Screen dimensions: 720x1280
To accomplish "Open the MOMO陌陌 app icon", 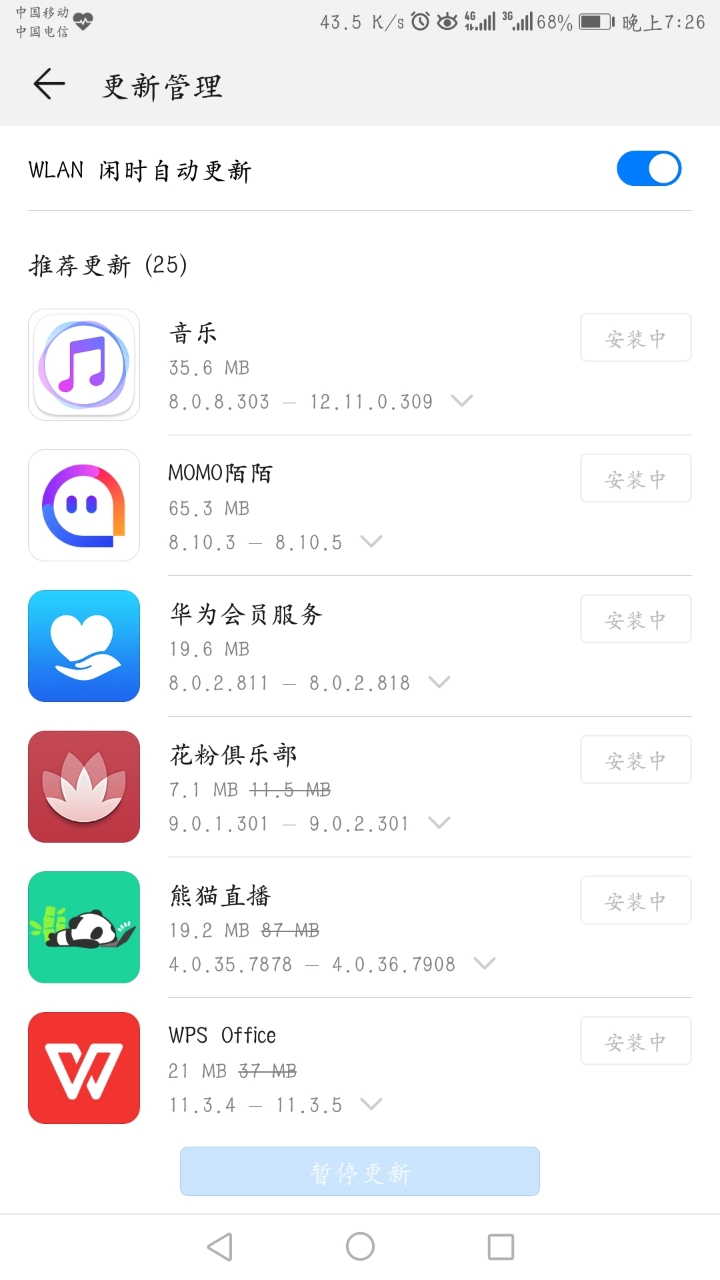I will pos(84,505).
